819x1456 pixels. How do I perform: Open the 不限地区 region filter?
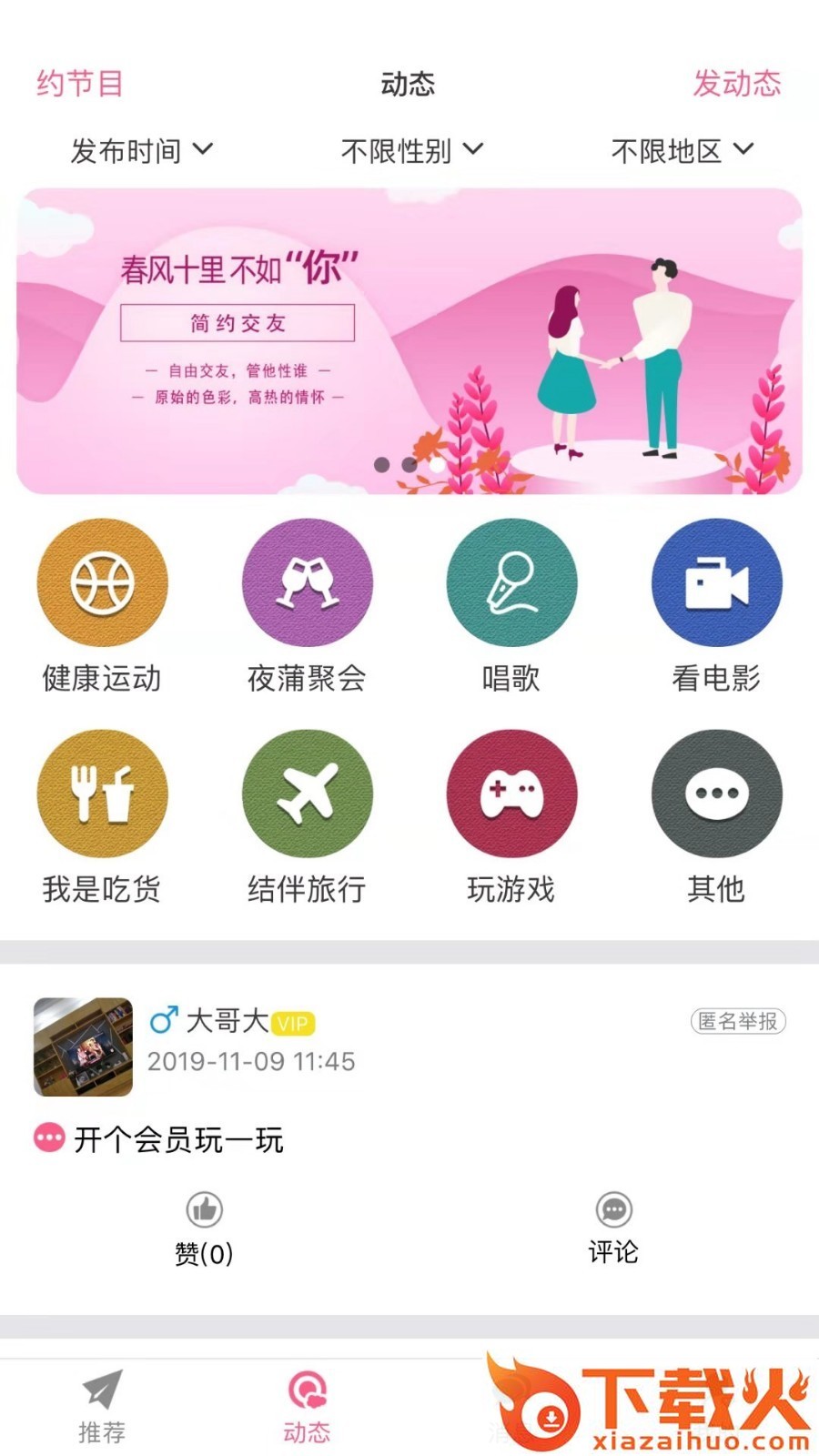point(682,150)
